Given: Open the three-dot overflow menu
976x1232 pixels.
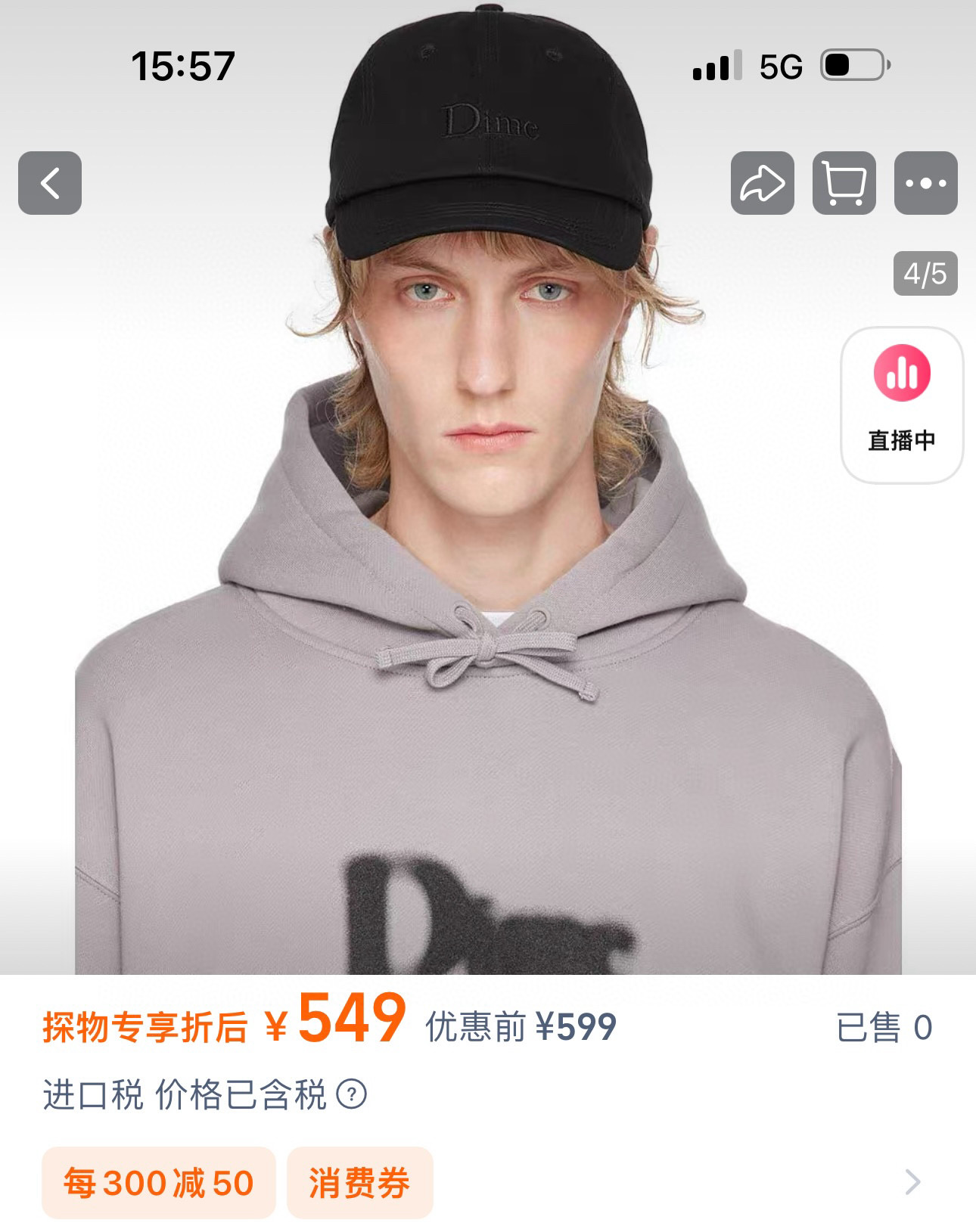Looking at the screenshot, I should (x=925, y=183).
